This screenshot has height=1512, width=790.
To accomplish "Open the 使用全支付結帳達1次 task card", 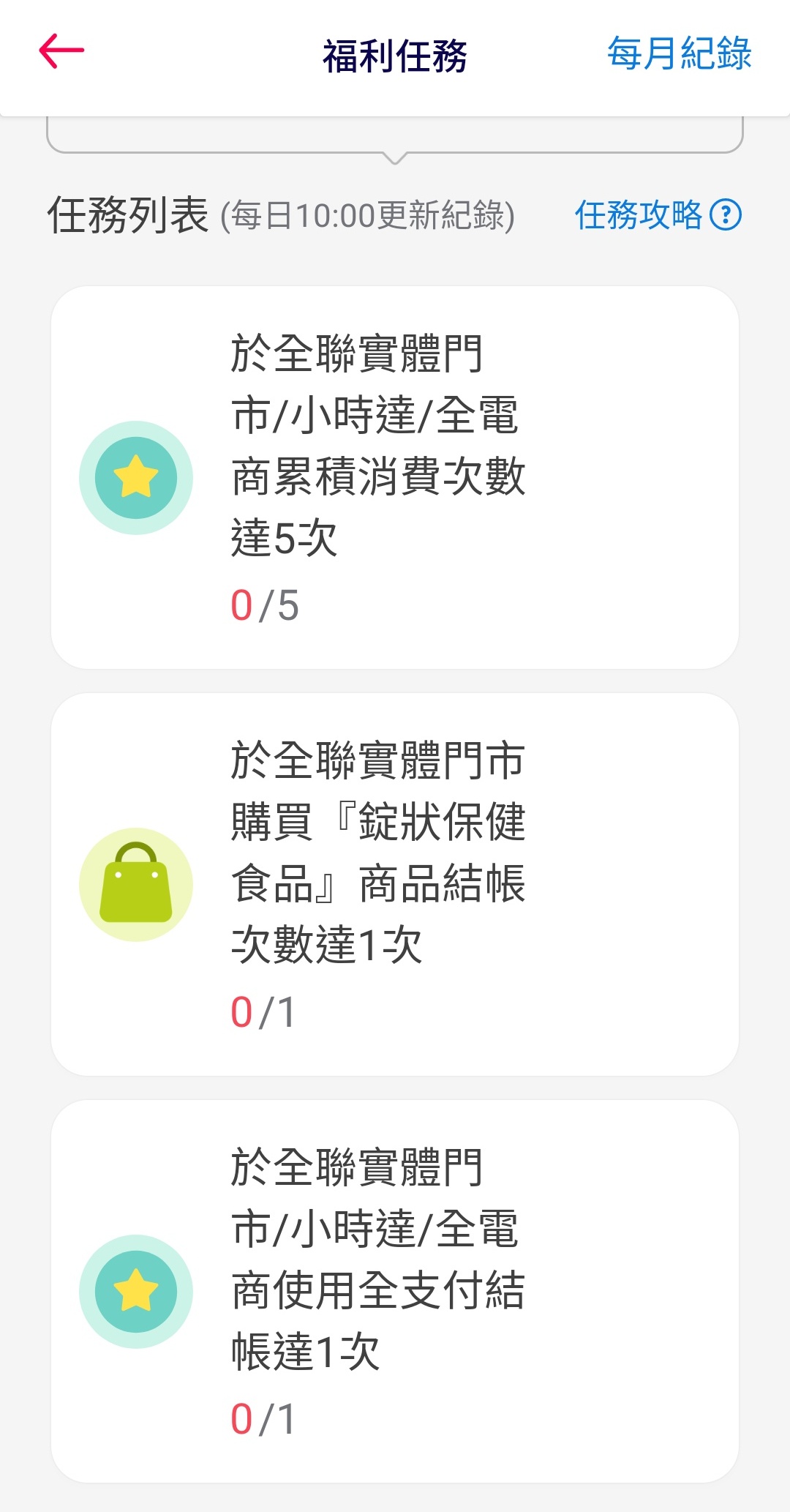I will point(395,1291).
